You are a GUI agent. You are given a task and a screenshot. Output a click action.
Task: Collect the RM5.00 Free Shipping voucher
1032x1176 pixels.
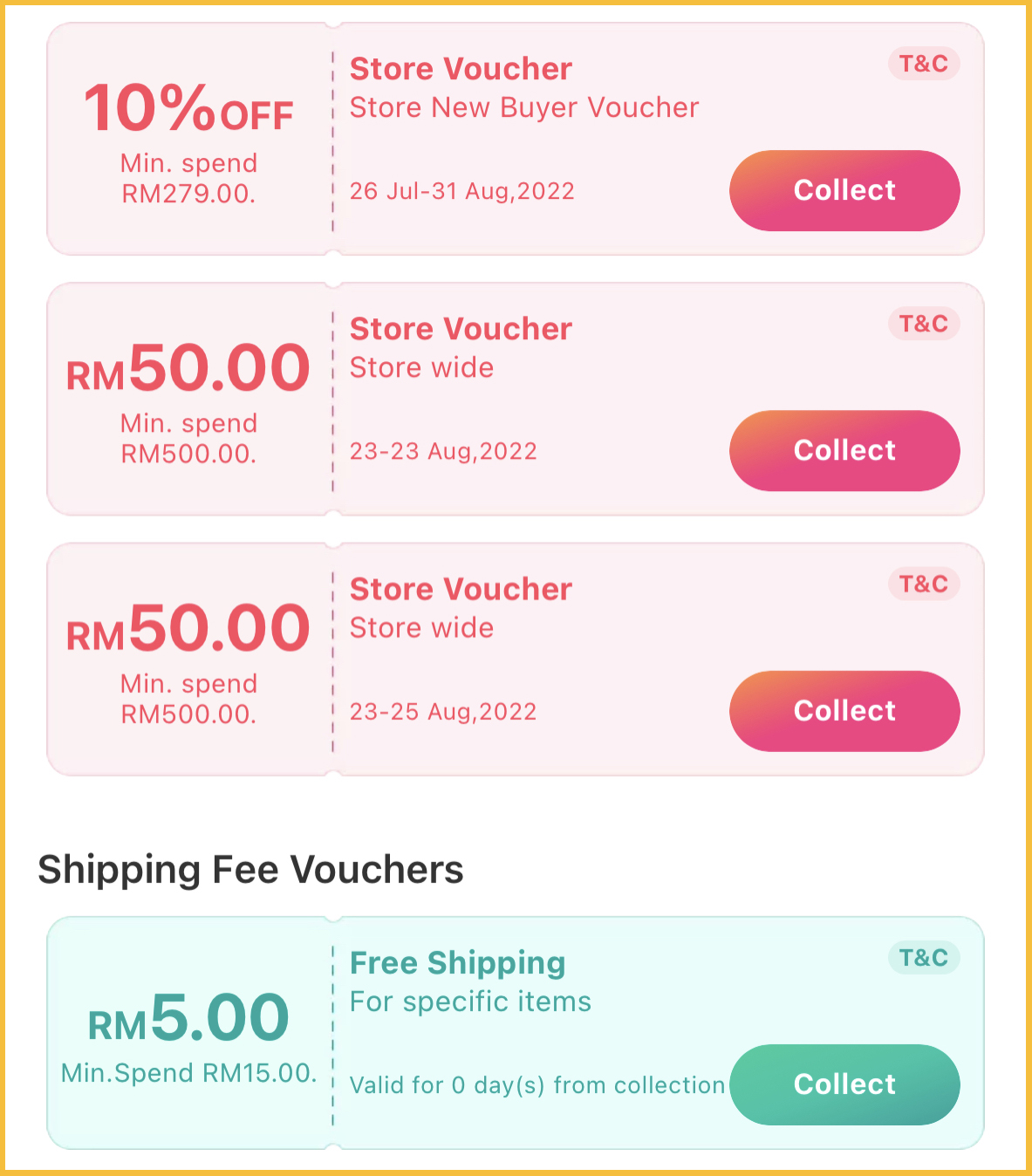coord(844,1084)
